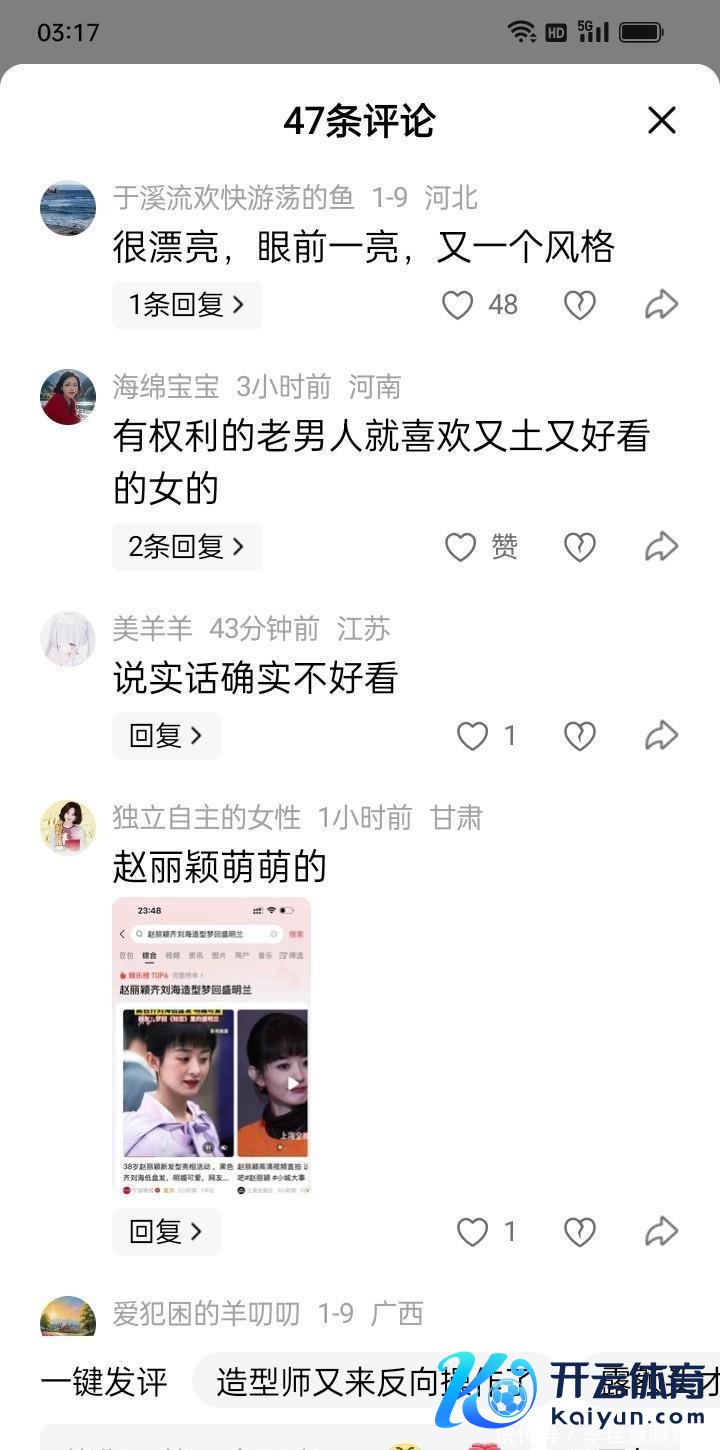Like the 赵丽颖萌萌的 comment
The image size is (720, 1450).
[x=472, y=1232]
